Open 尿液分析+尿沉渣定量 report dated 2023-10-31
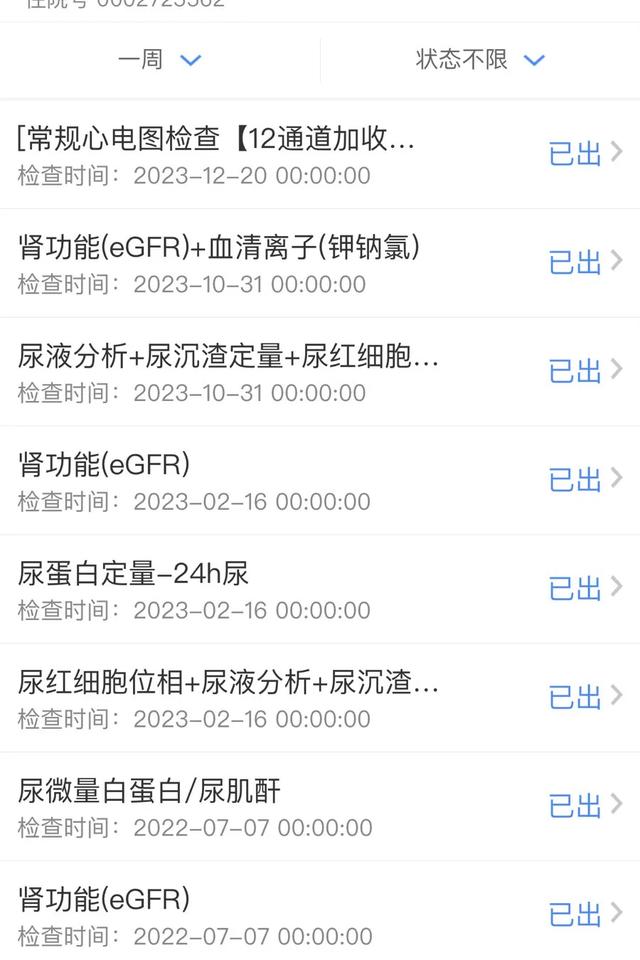Image resolution: width=640 pixels, height=960 pixels. click(320, 372)
